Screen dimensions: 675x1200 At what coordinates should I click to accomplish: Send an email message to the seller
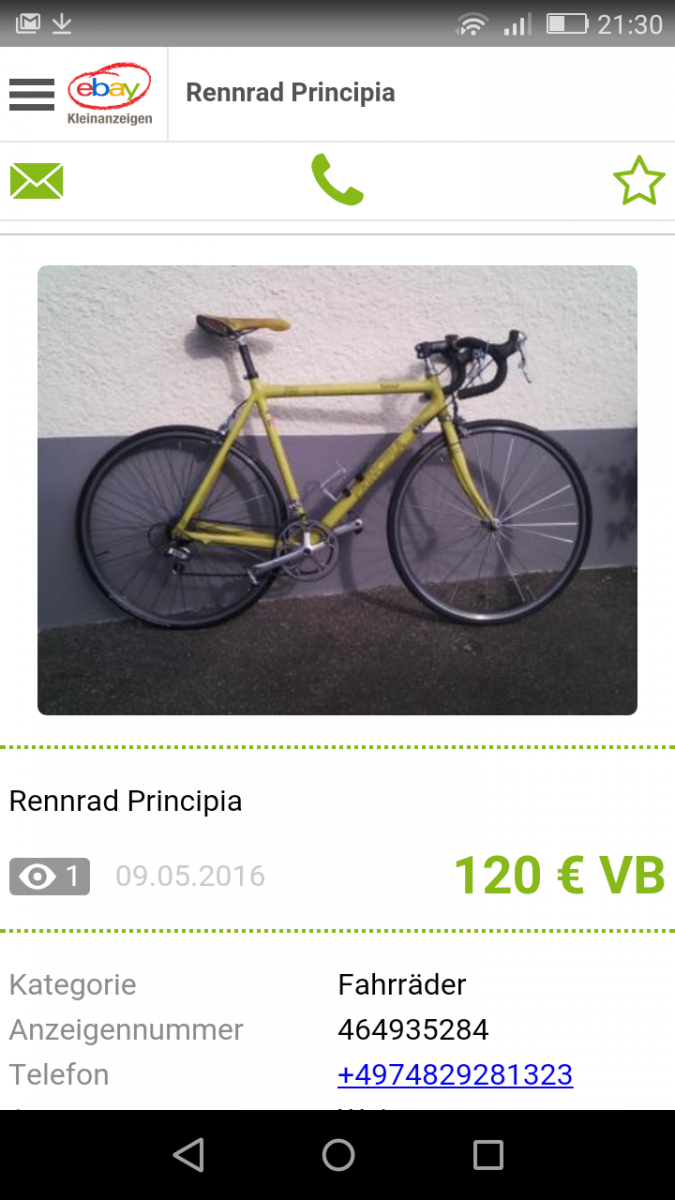pos(36,181)
